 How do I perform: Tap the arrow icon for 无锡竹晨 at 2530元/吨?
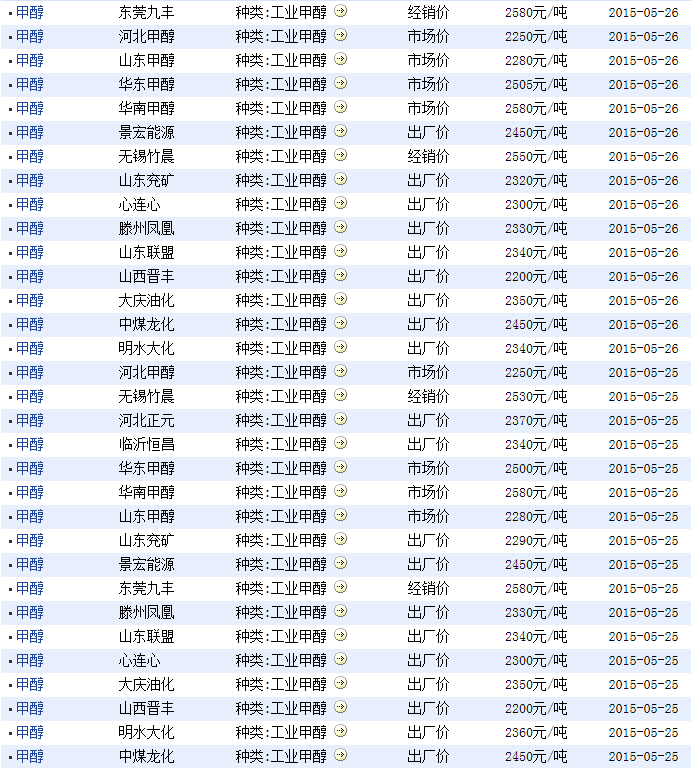pyautogui.click(x=340, y=395)
